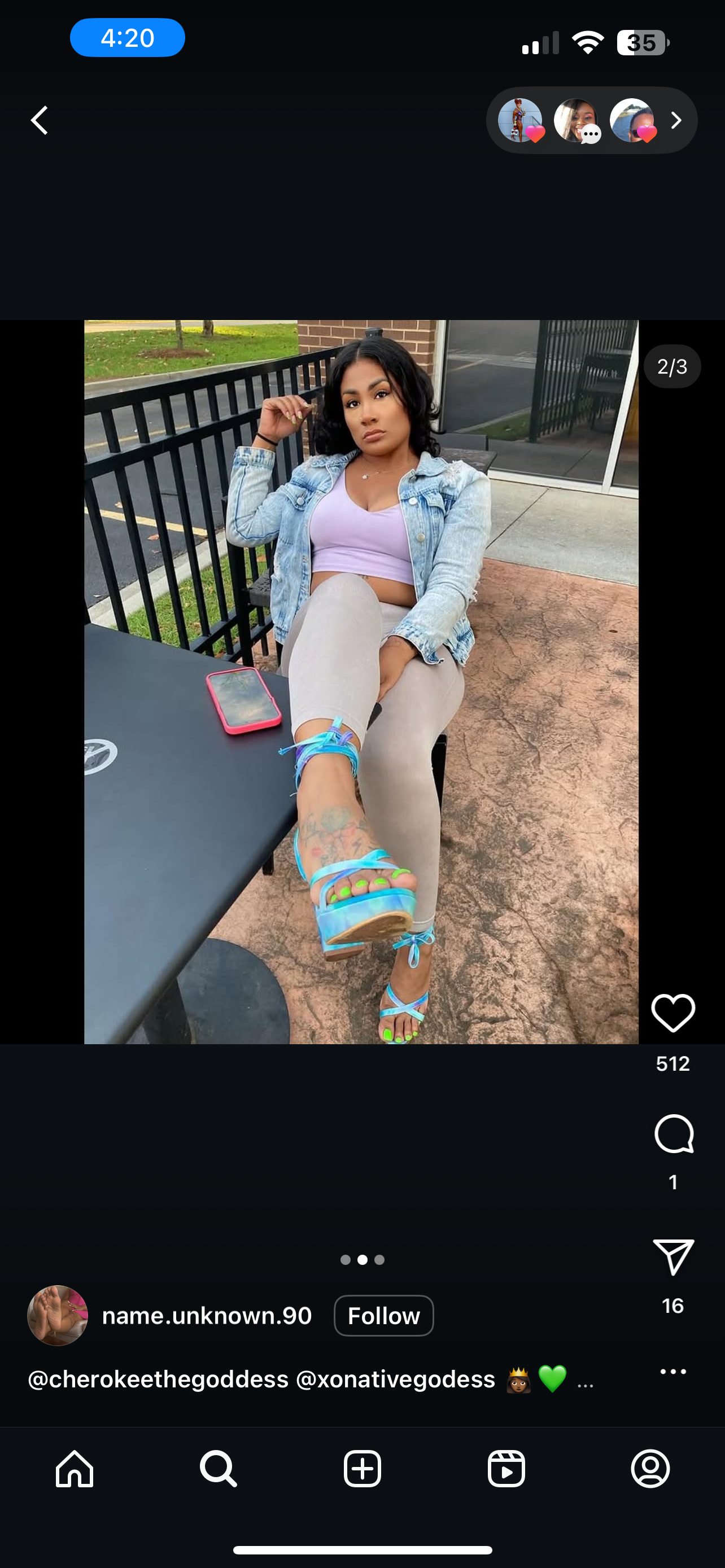This screenshot has width=725, height=1568.
Task: Tap the name.unknown.90 username
Action: [x=207, y=1316]
